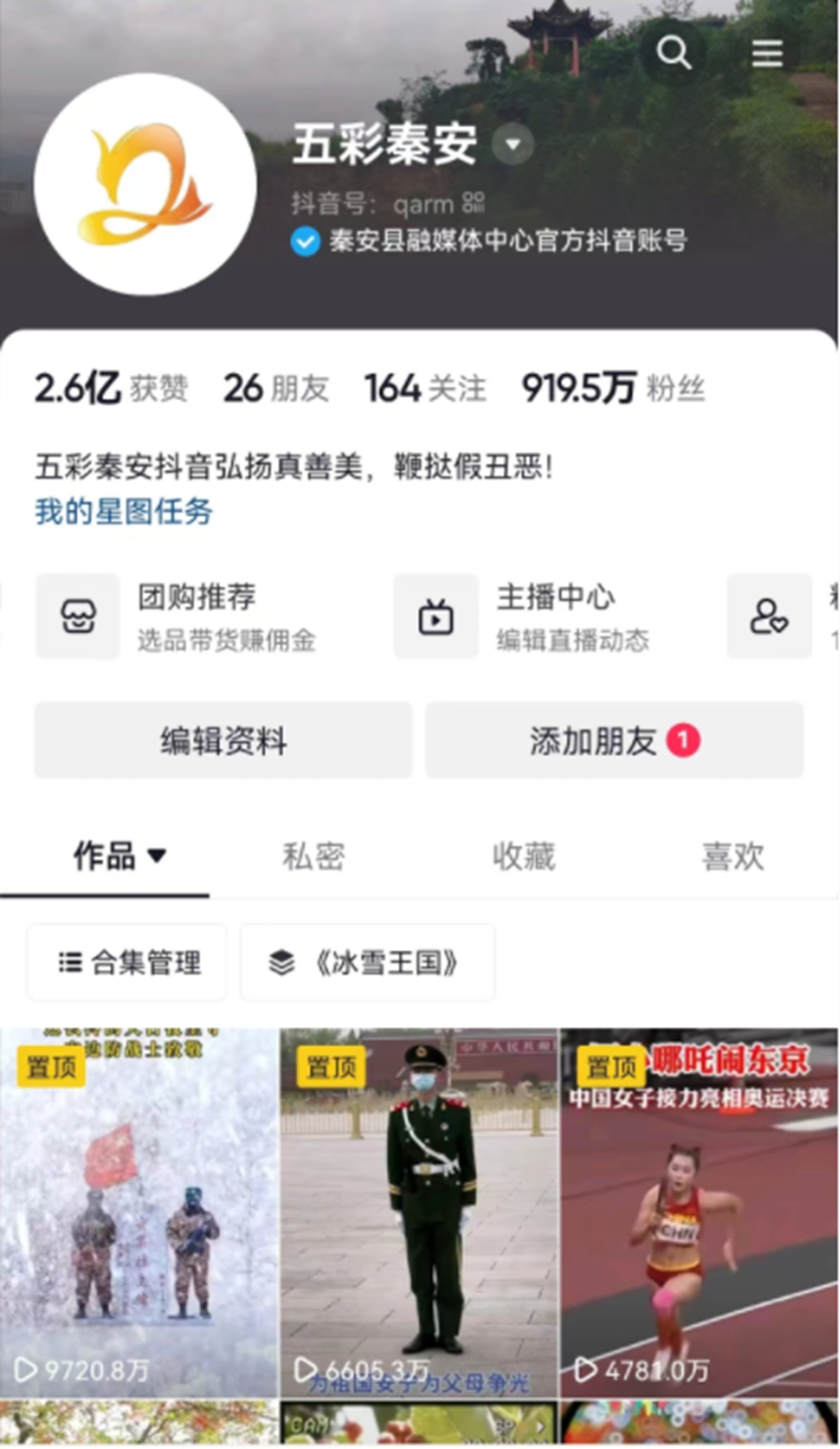View the 26 朋友 list
Image resolution: width=840 pixels, height=1449 pixels.
pyautogui.click(x=276, y=388)
